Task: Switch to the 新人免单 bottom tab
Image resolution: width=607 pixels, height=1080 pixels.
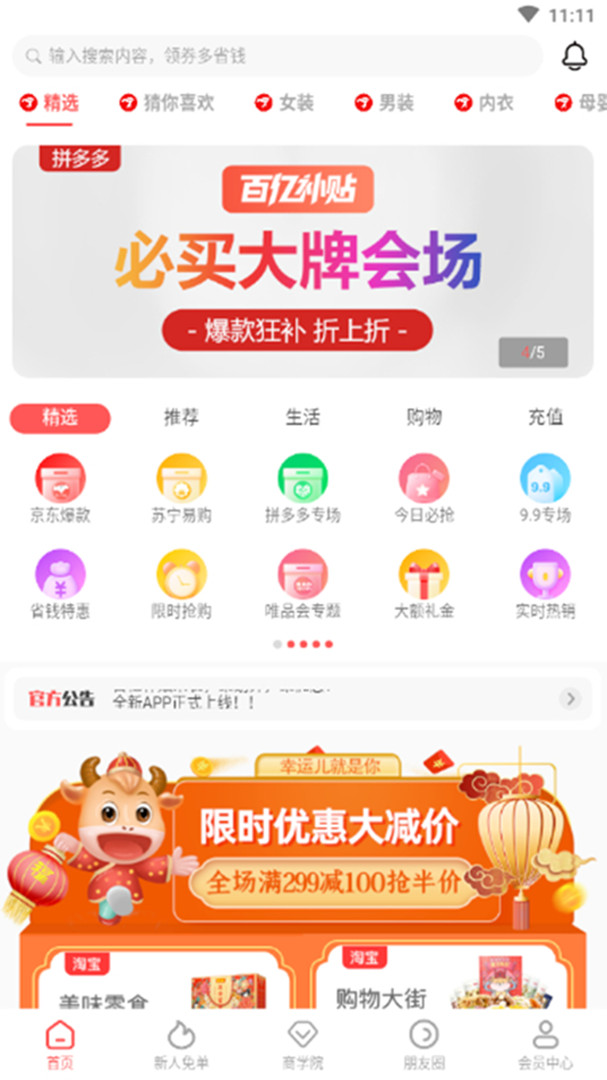Action: point(181,1045)
